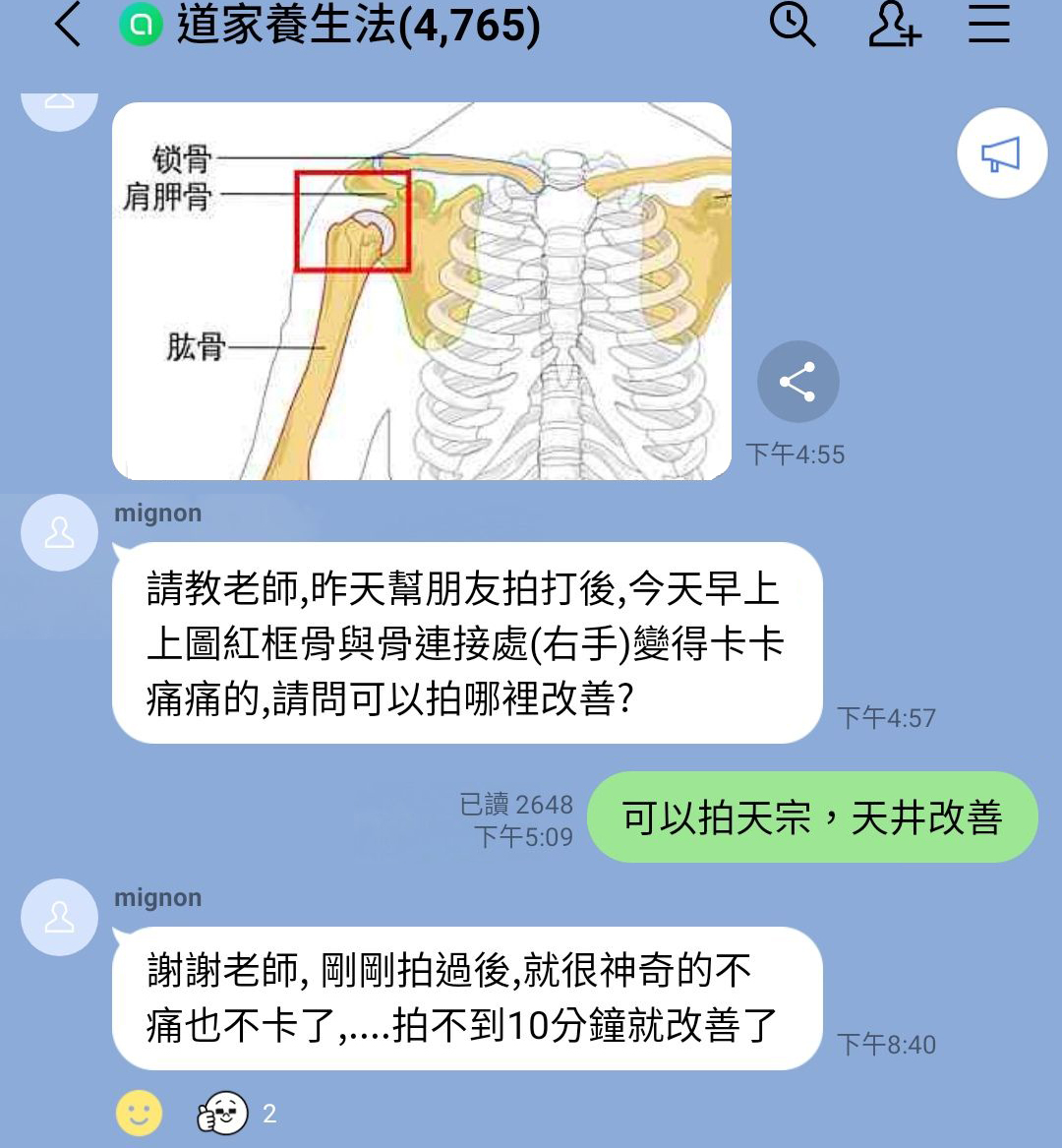Share the shoulder bone diagram image
This screenshot has height=1148, width=1062.
point(797,382)
